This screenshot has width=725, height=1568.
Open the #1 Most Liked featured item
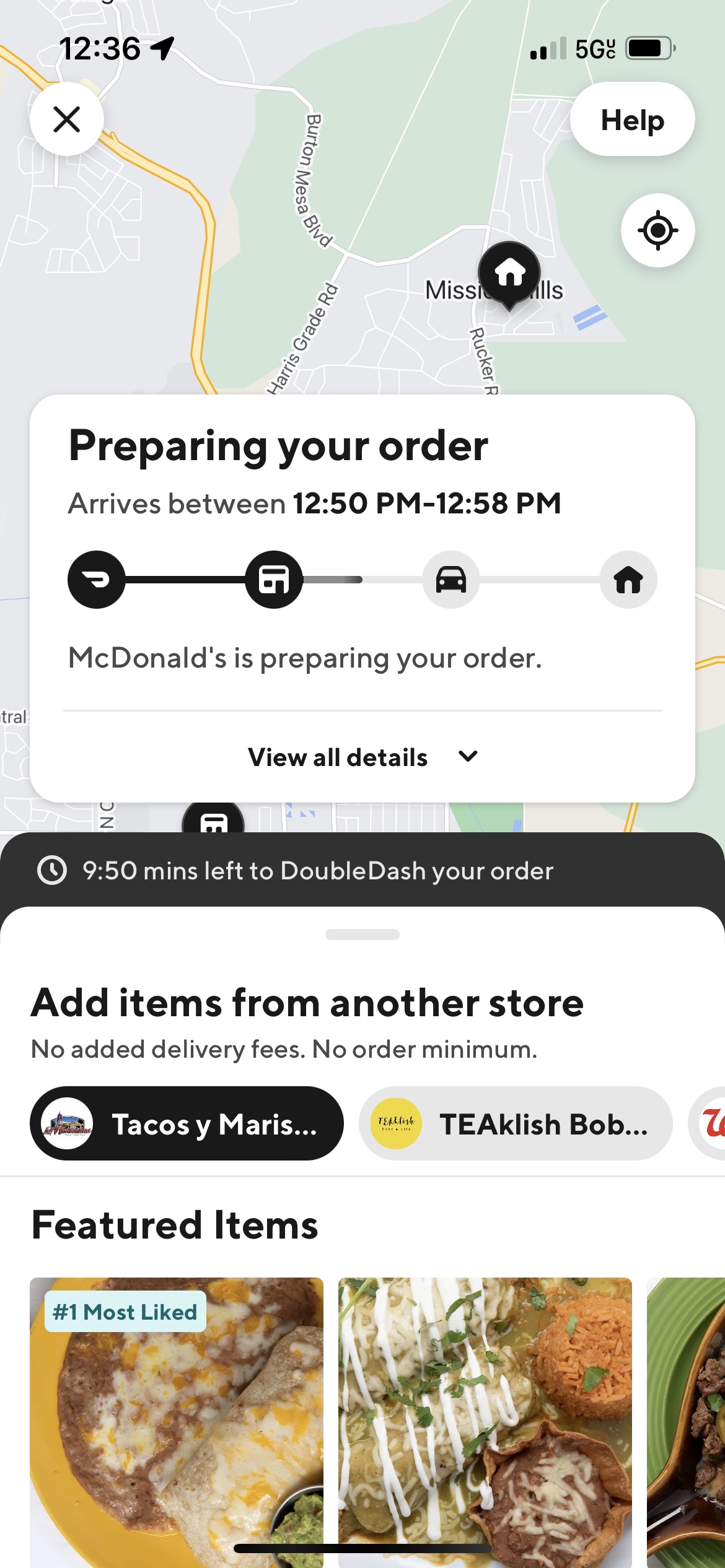coord(177,1422)
